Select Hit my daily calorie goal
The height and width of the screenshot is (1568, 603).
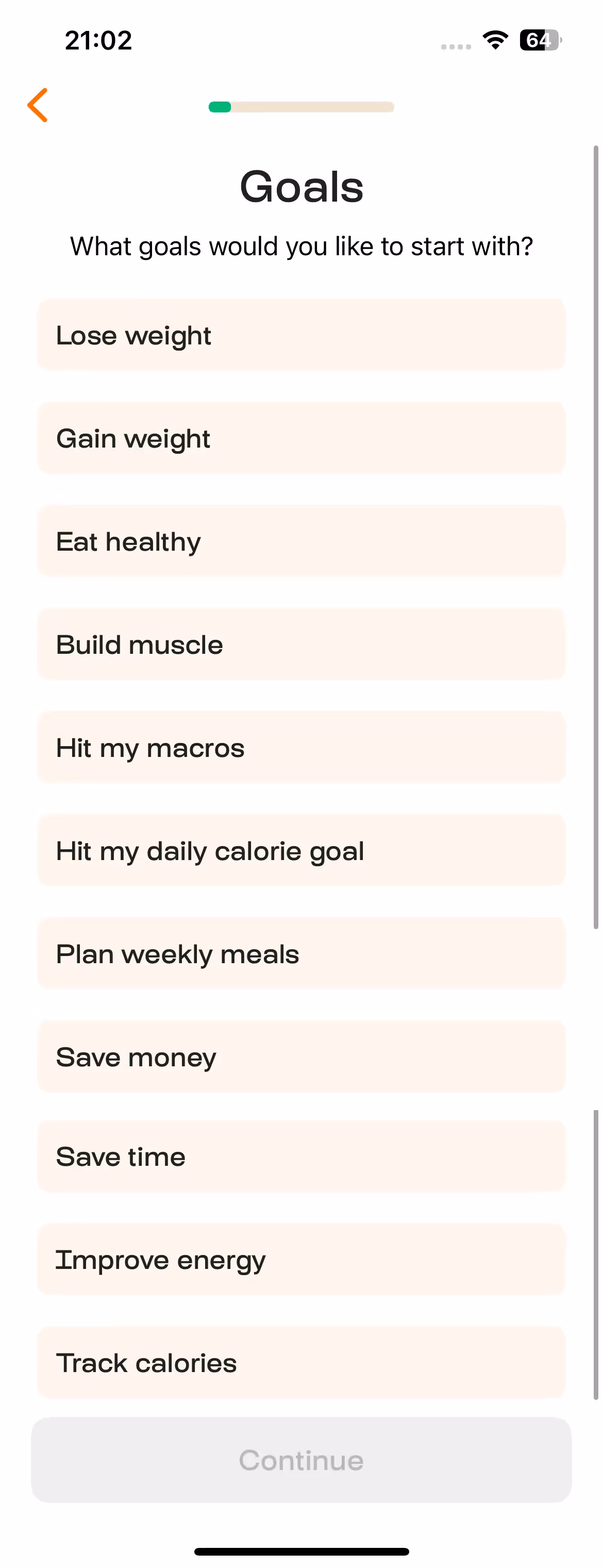tap(301, 850)
